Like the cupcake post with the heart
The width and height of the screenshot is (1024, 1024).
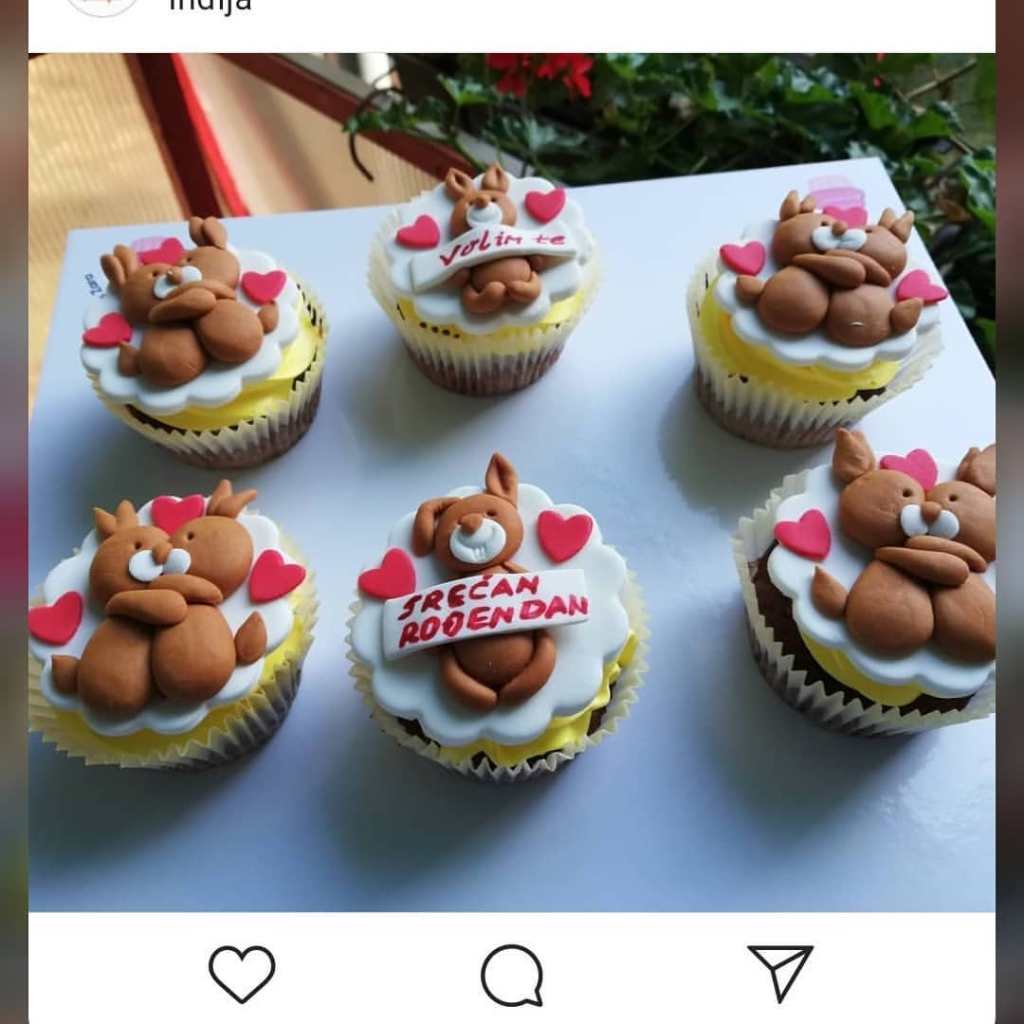(x=241, y=972)
